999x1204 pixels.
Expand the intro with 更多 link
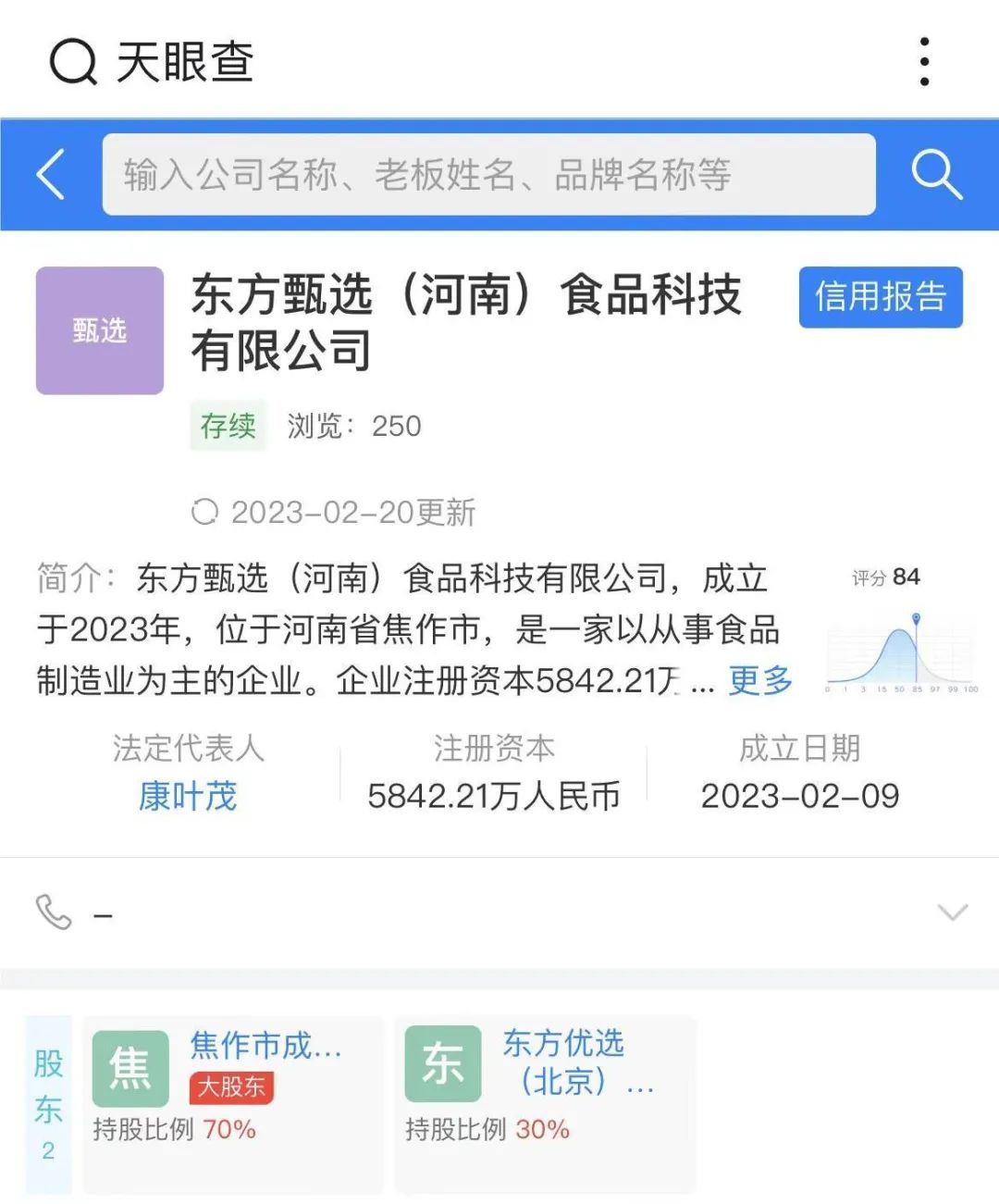760,680
